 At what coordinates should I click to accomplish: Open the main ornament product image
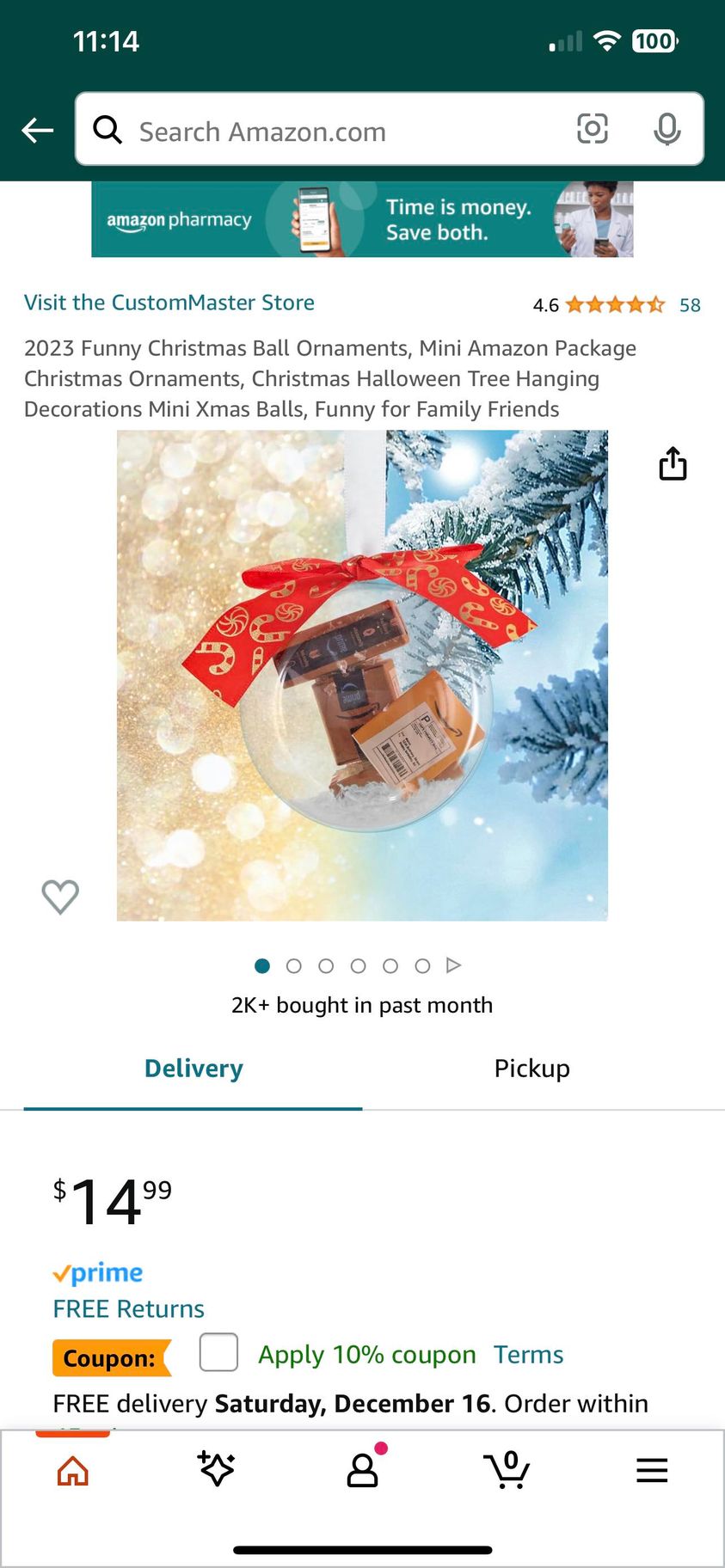(362, 676)
